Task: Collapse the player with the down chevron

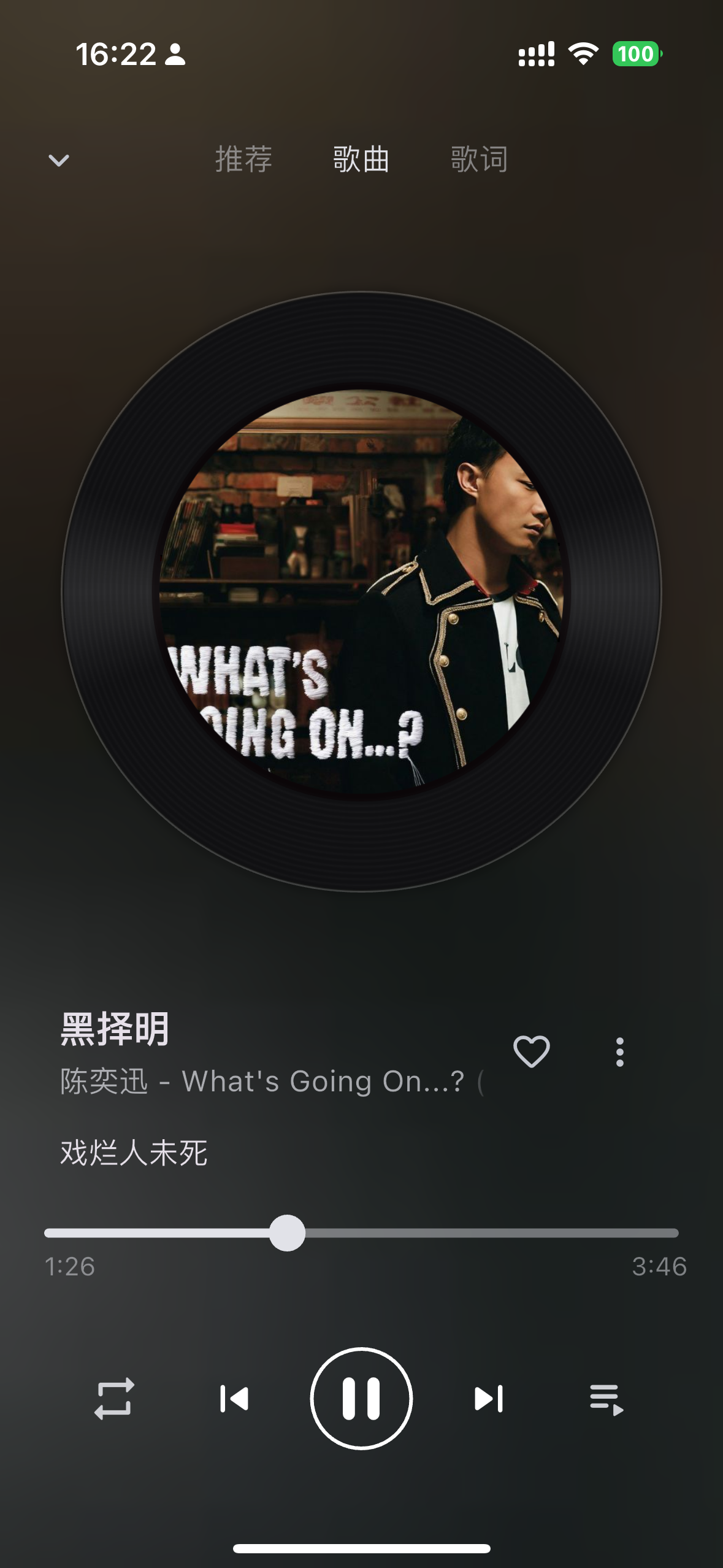Action: (x=59, y=160)
